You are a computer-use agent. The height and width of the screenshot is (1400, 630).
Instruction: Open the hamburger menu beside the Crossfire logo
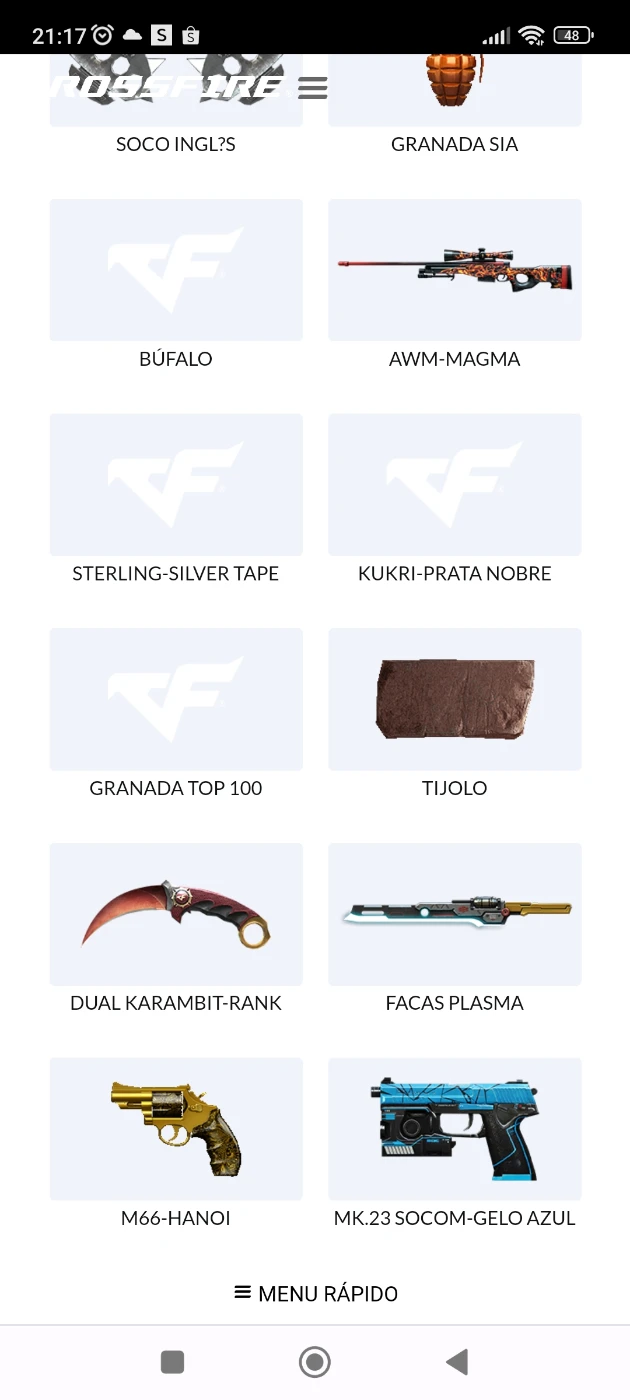313,88
